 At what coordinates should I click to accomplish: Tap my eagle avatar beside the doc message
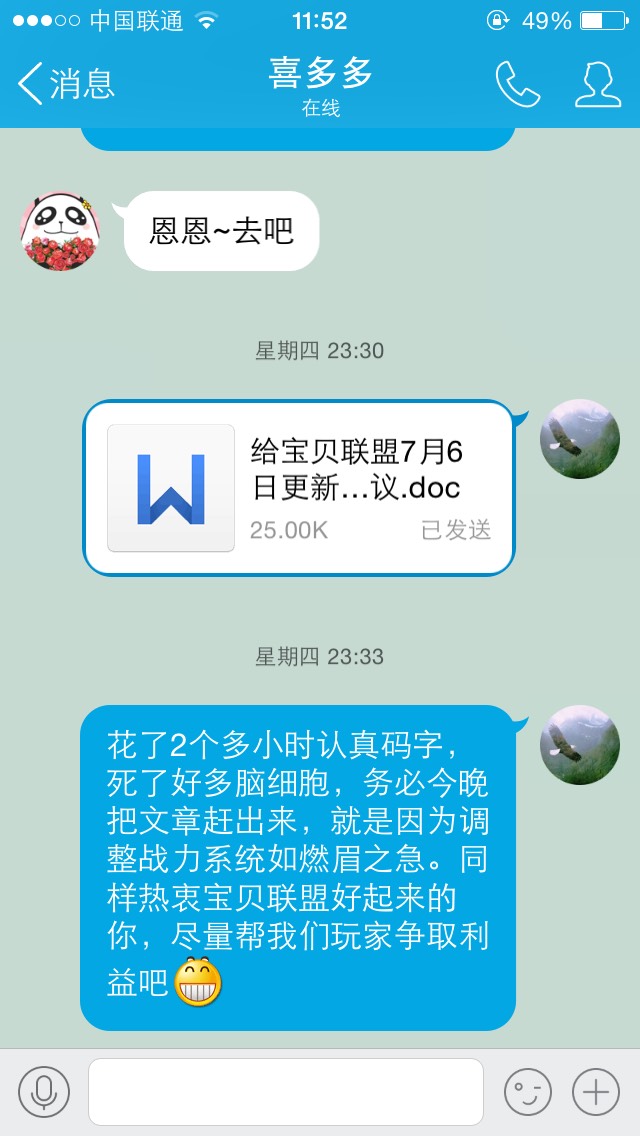[579, 439]
